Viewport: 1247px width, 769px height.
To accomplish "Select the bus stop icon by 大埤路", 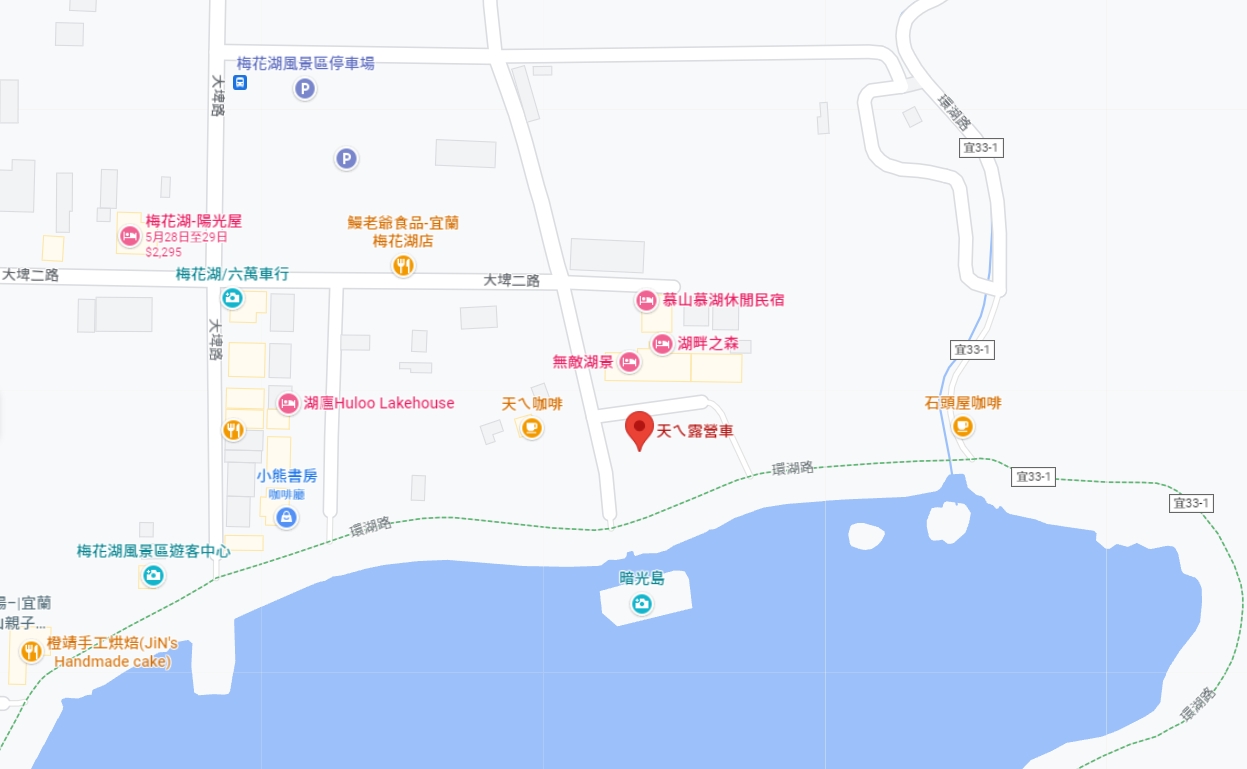I will 240,84.
